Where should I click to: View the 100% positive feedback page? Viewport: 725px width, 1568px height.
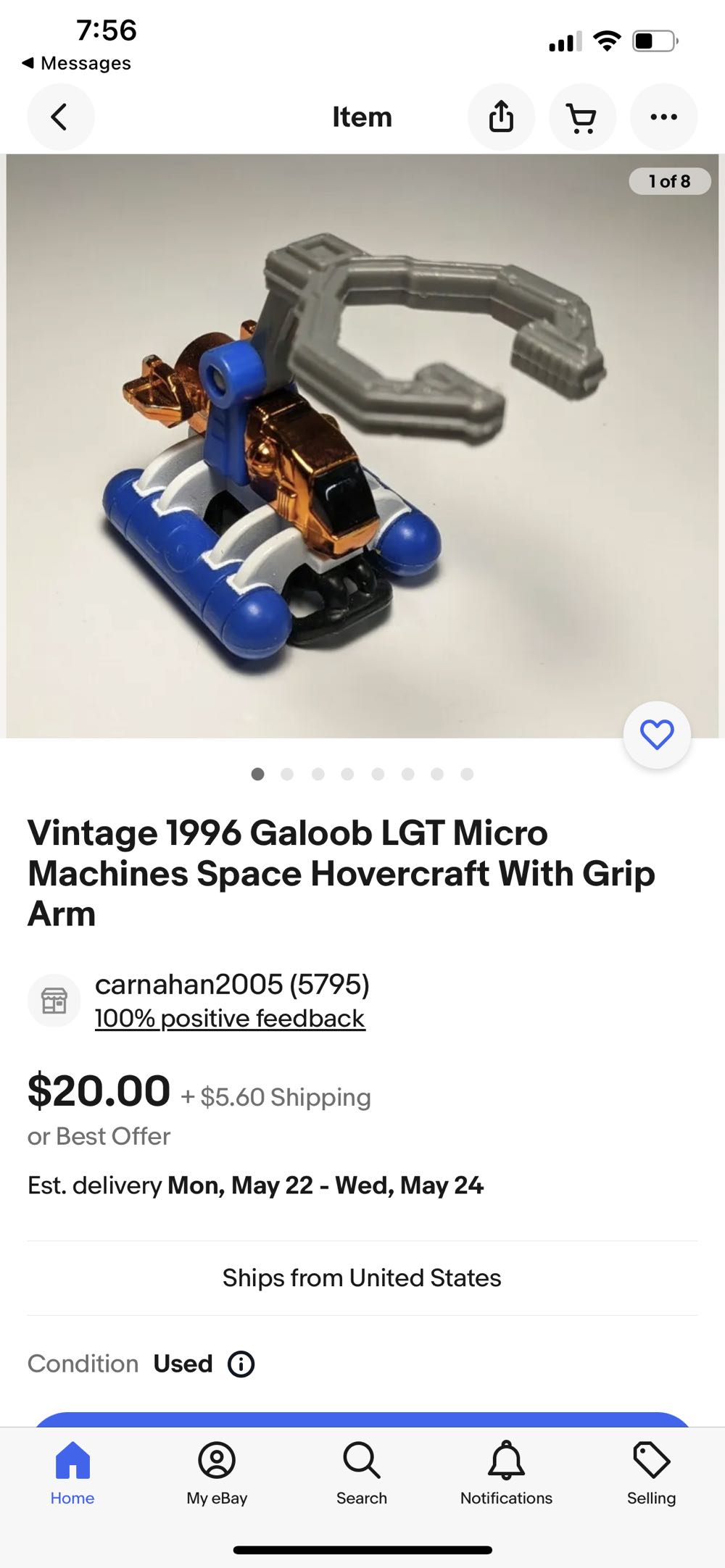[230, 1018]
